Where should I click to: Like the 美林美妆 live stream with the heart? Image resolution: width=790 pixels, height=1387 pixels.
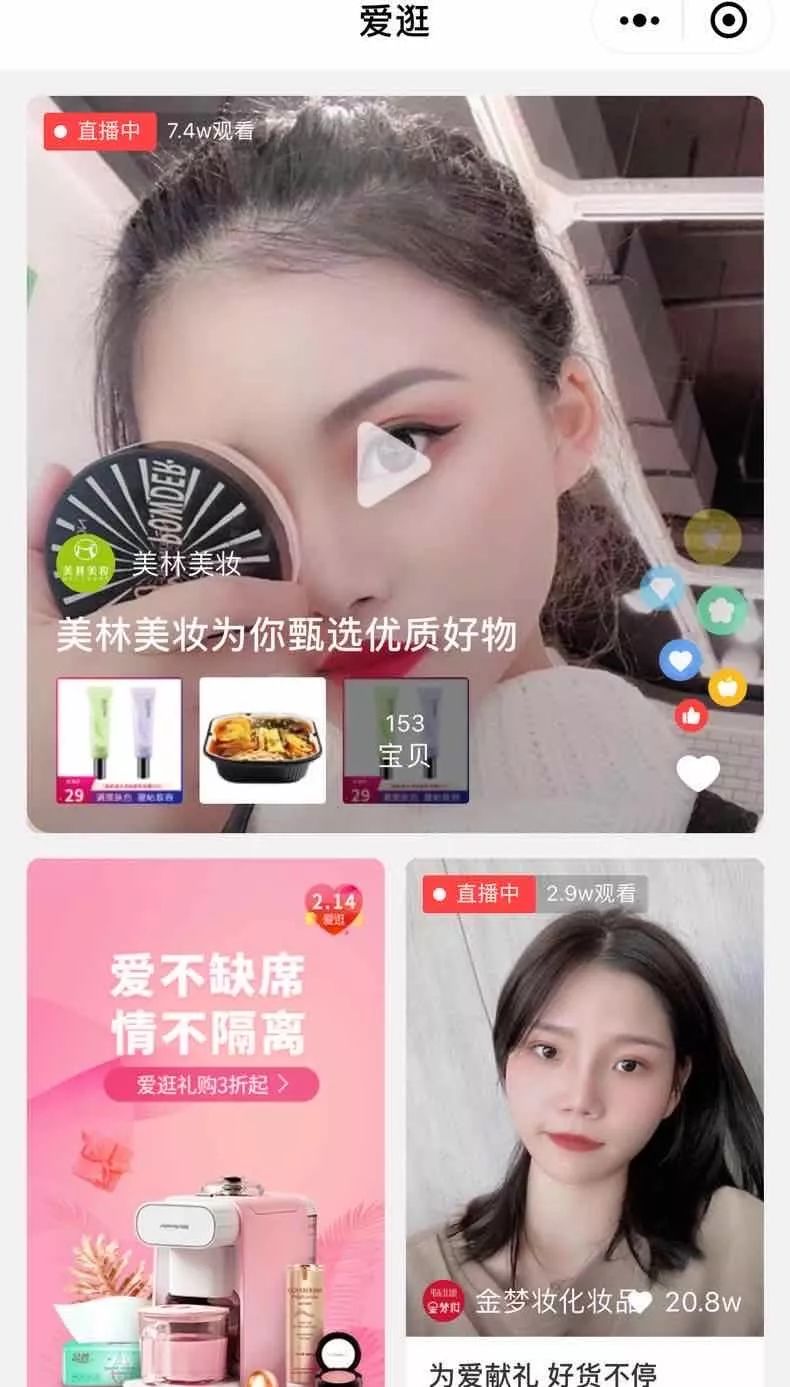(x=698, y=773)
